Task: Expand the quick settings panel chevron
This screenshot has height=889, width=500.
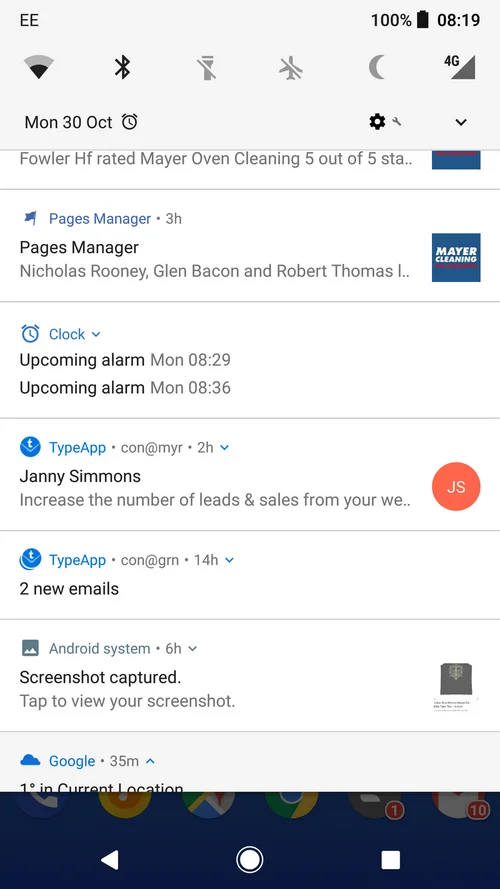Action: [461, 122]
